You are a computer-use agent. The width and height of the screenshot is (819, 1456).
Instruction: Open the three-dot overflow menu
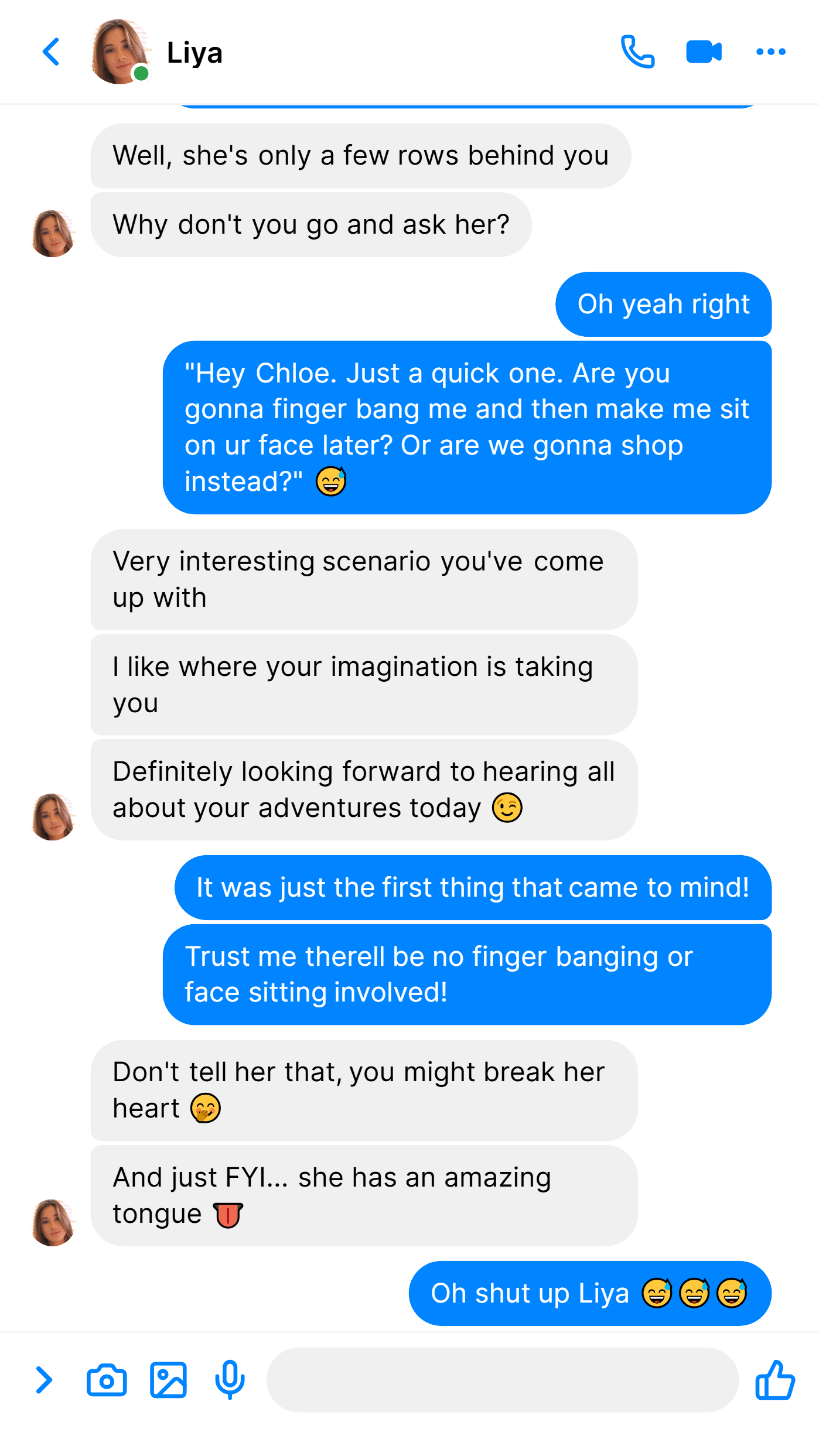coord(770,52)
